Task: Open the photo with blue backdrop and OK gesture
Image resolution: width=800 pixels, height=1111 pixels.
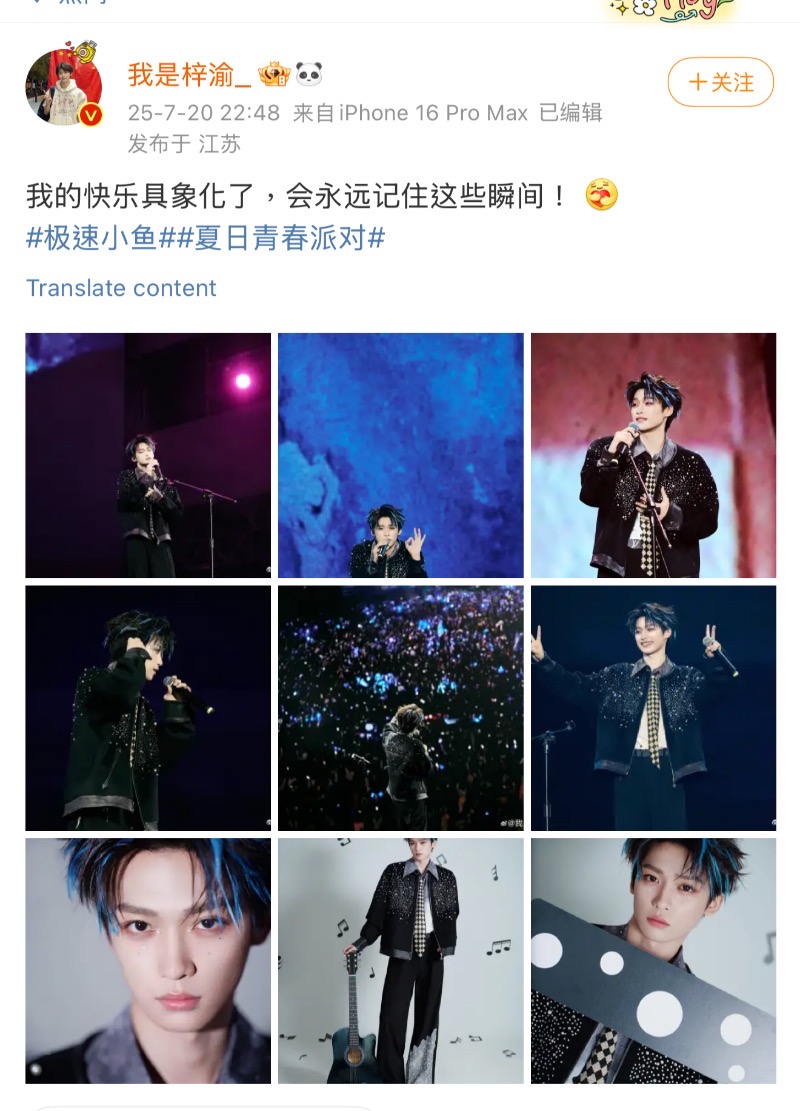Action: tap(401, 455)
